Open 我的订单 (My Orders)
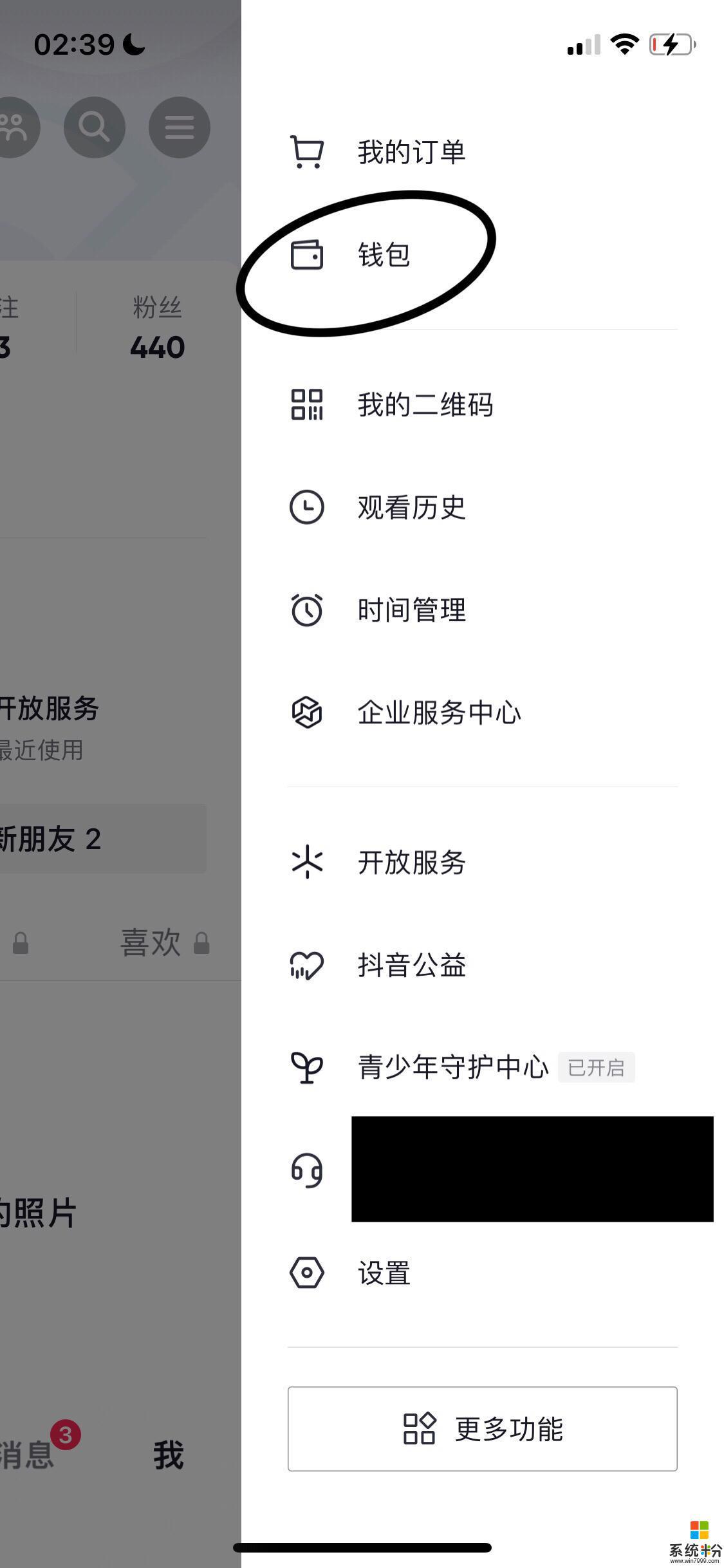This screenshot has height=1568, width=724. click(483, 153)
